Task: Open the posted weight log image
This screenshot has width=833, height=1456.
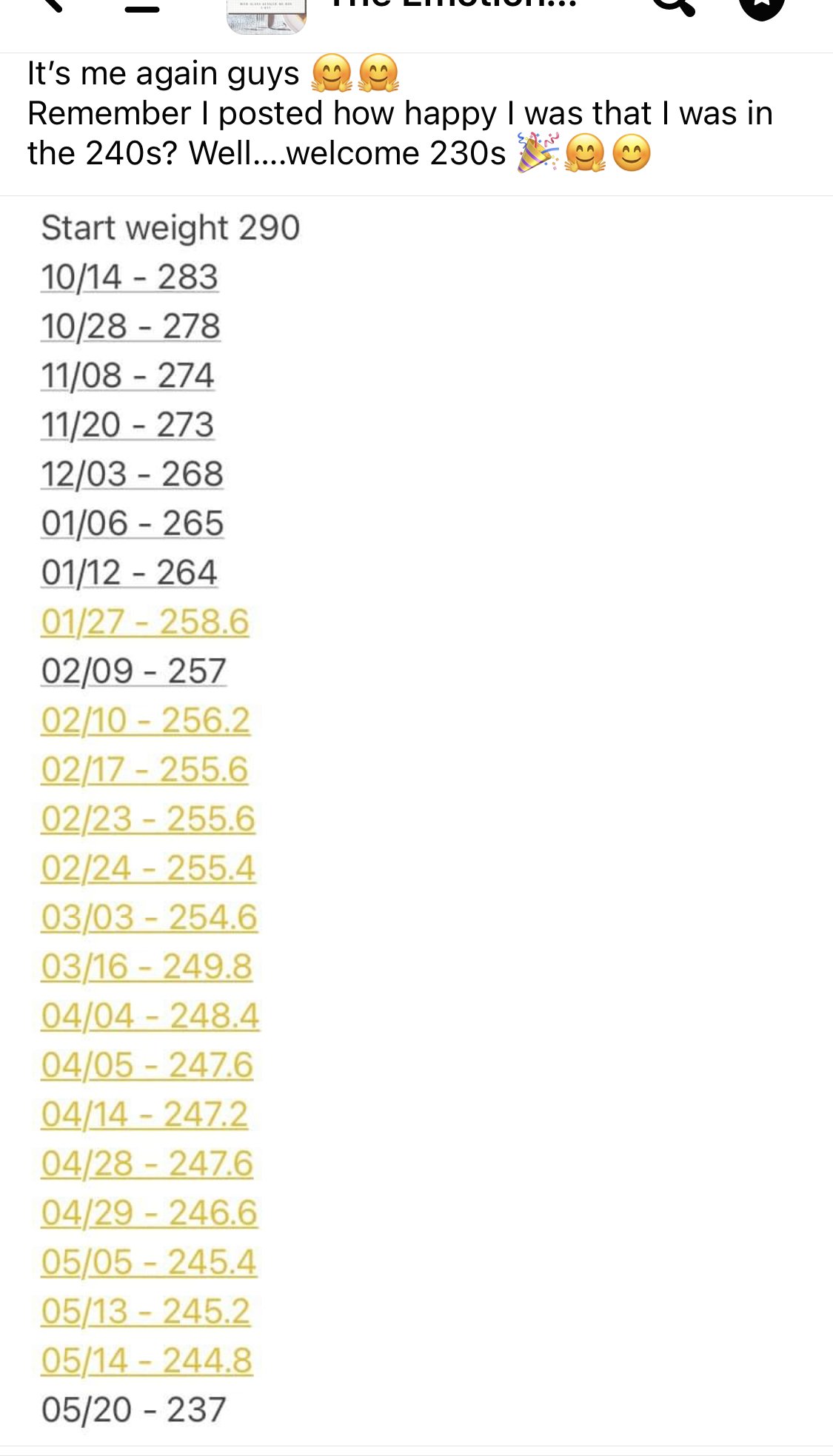Action: (x=416, y=820)
